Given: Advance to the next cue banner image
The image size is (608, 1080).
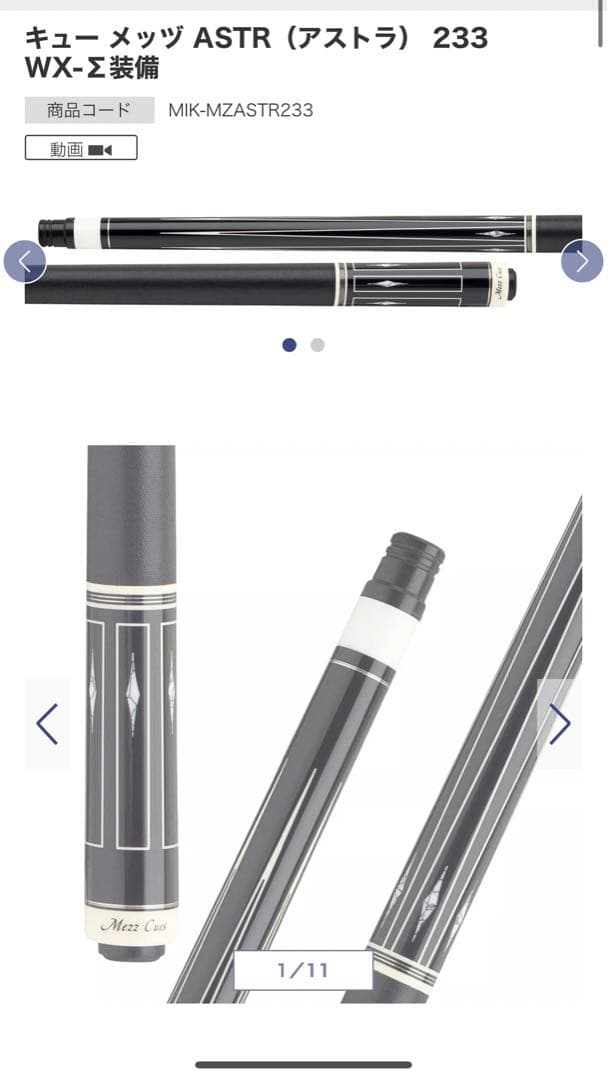Looking at the screenshot, I should click(582, 261).
